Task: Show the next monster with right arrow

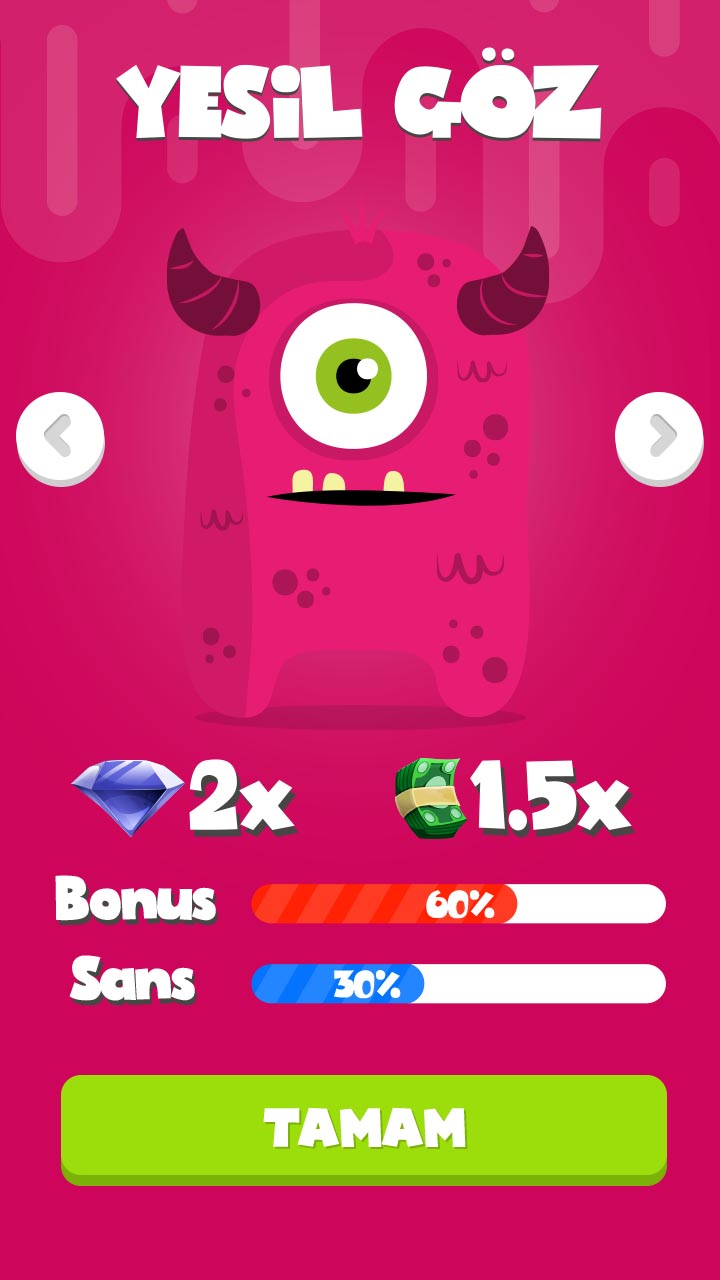Action: [659, 437]
